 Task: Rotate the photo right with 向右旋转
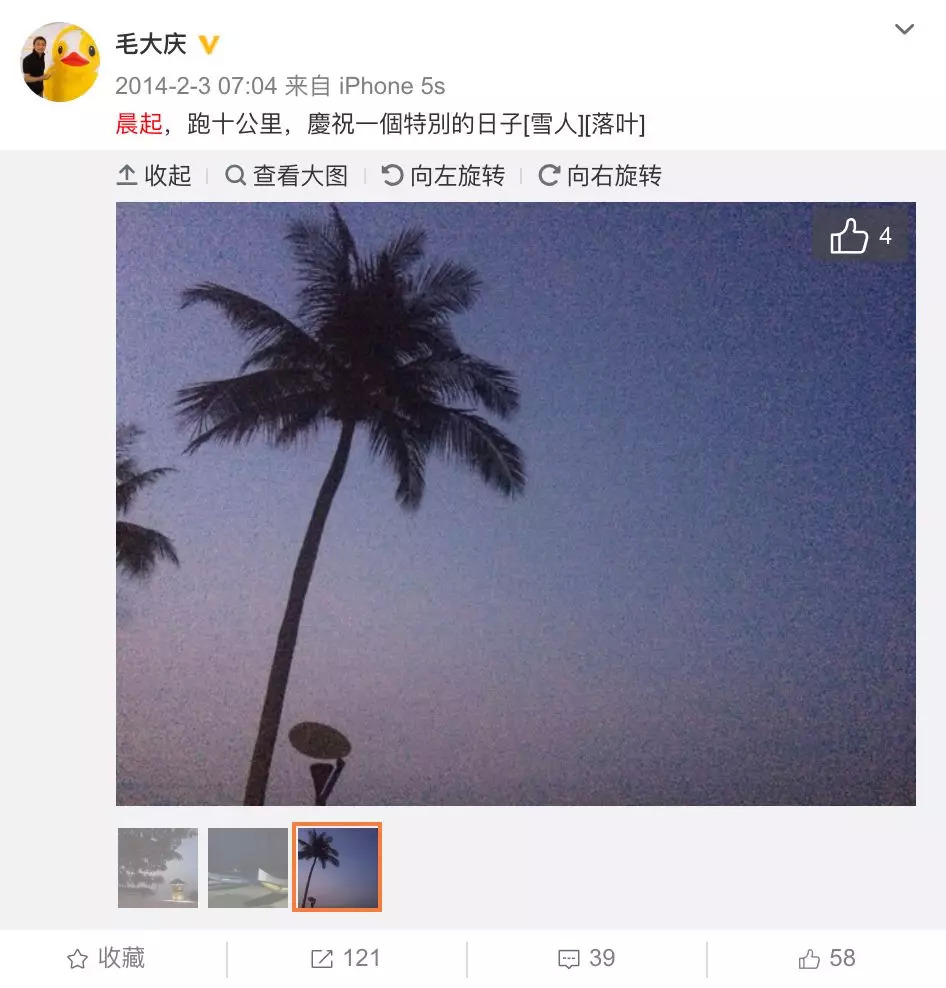[x=600, y=176]
